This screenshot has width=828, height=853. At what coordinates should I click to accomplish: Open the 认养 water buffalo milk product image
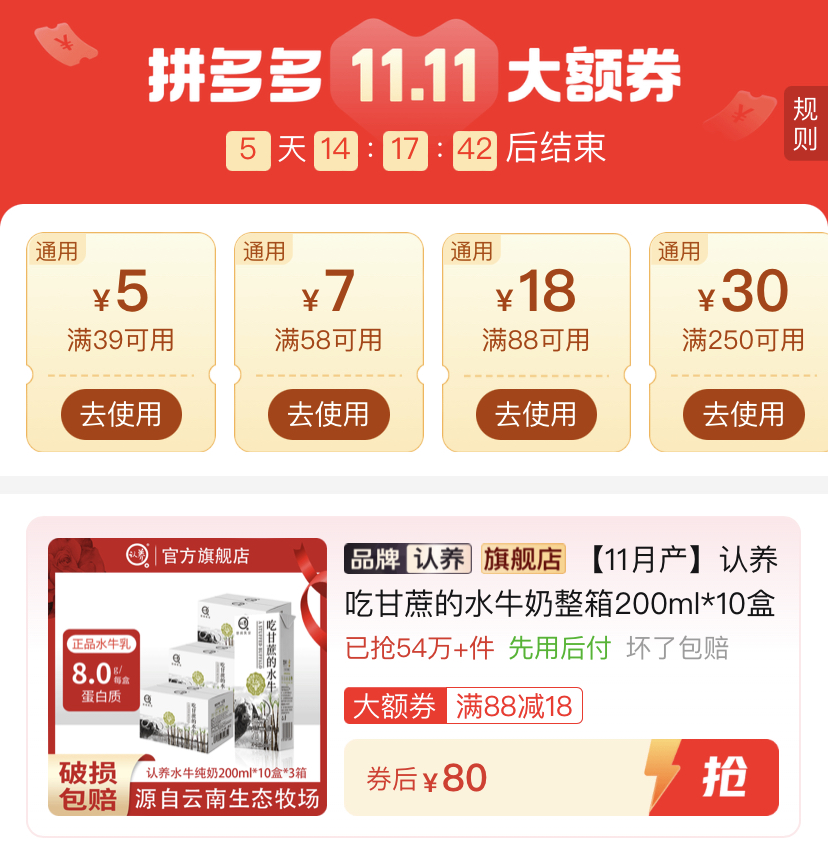(188, 677)
